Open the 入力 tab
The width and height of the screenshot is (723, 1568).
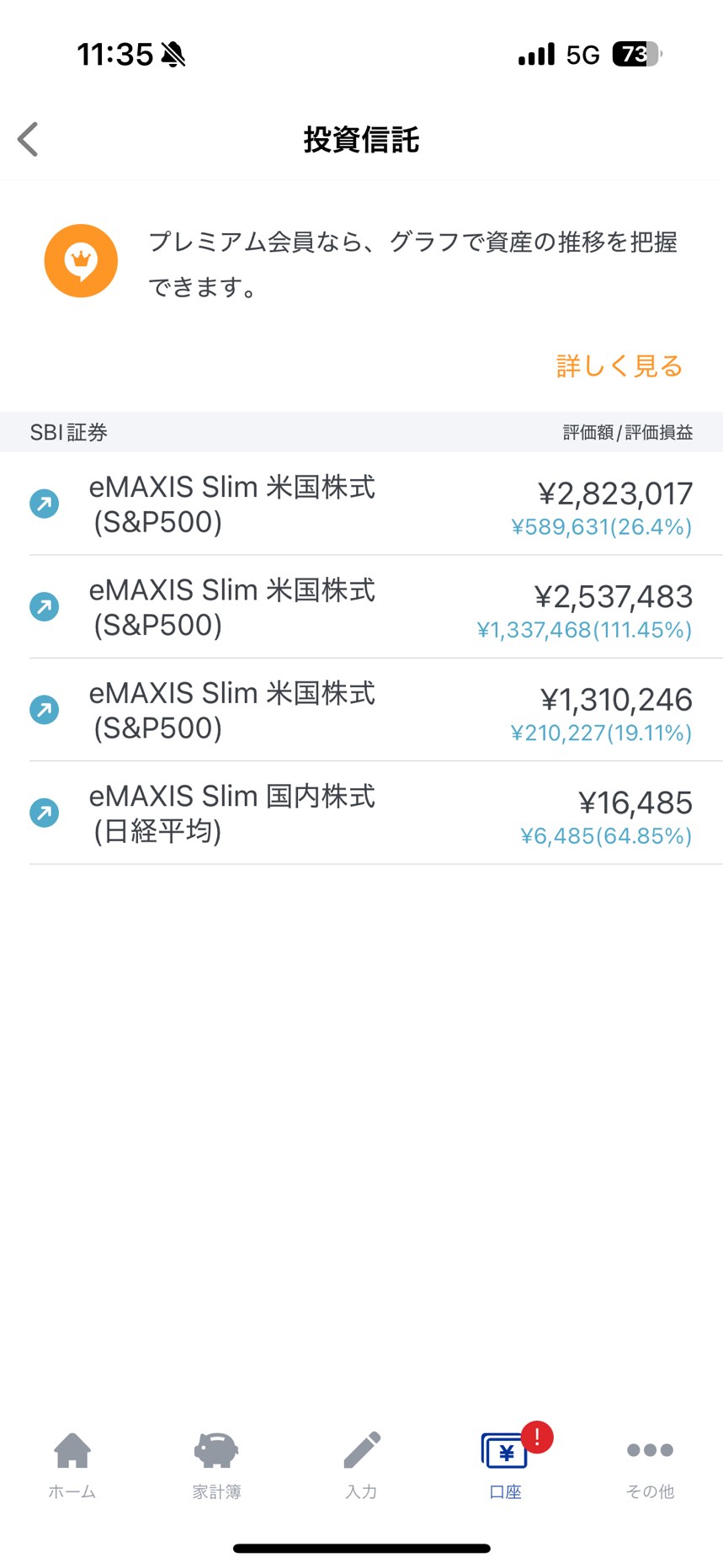(x=361, y=1466)
